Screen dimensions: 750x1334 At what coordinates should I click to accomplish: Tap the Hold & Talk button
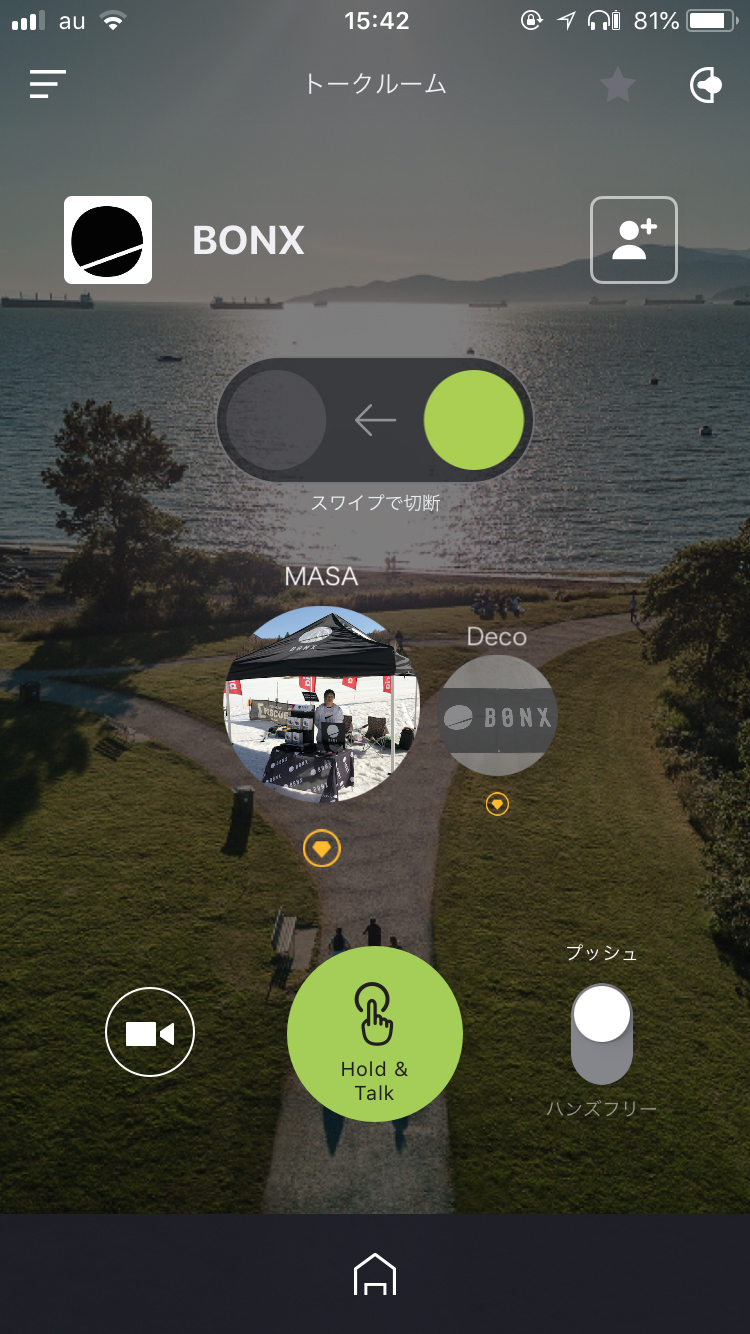coord(375,1034)
